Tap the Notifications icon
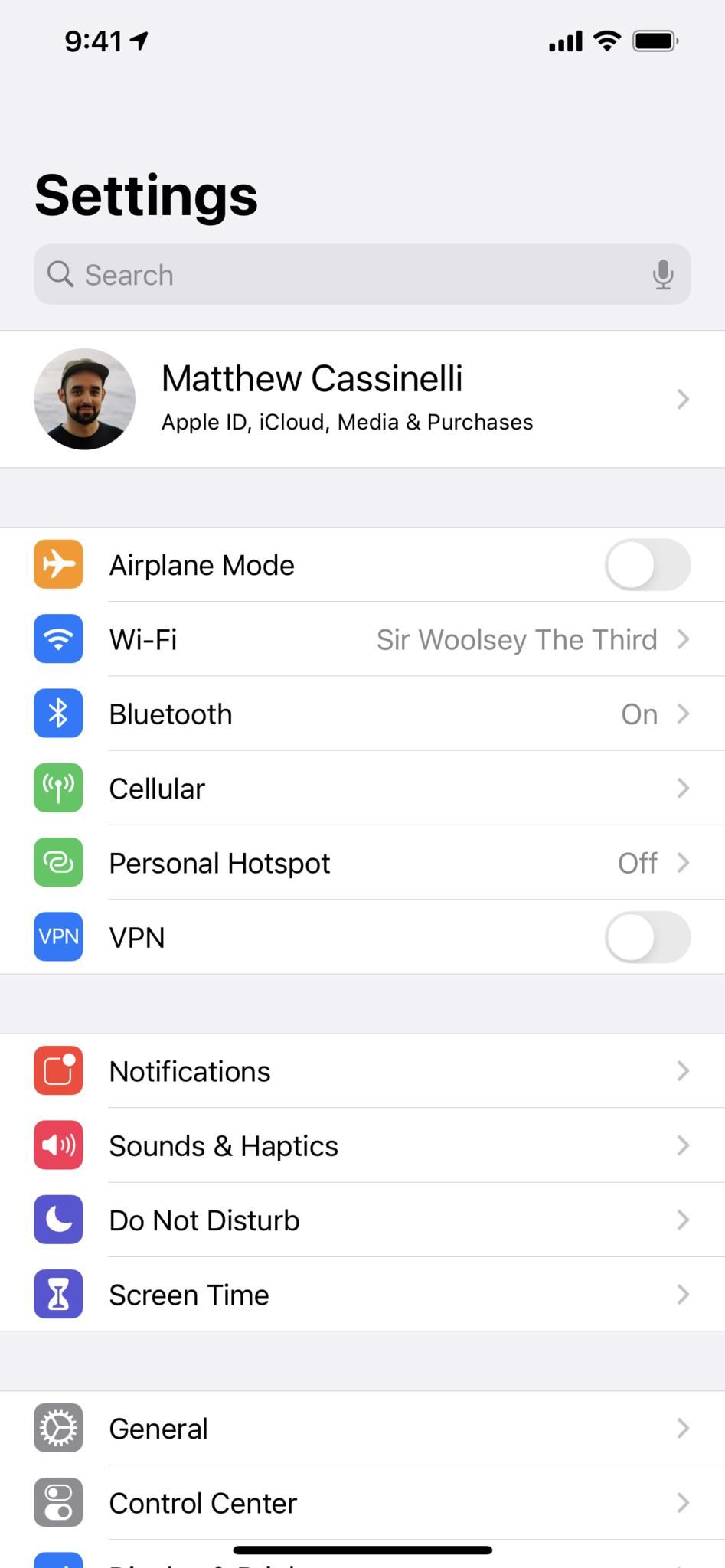725x1568 pixels. [x=57, y=1070]
